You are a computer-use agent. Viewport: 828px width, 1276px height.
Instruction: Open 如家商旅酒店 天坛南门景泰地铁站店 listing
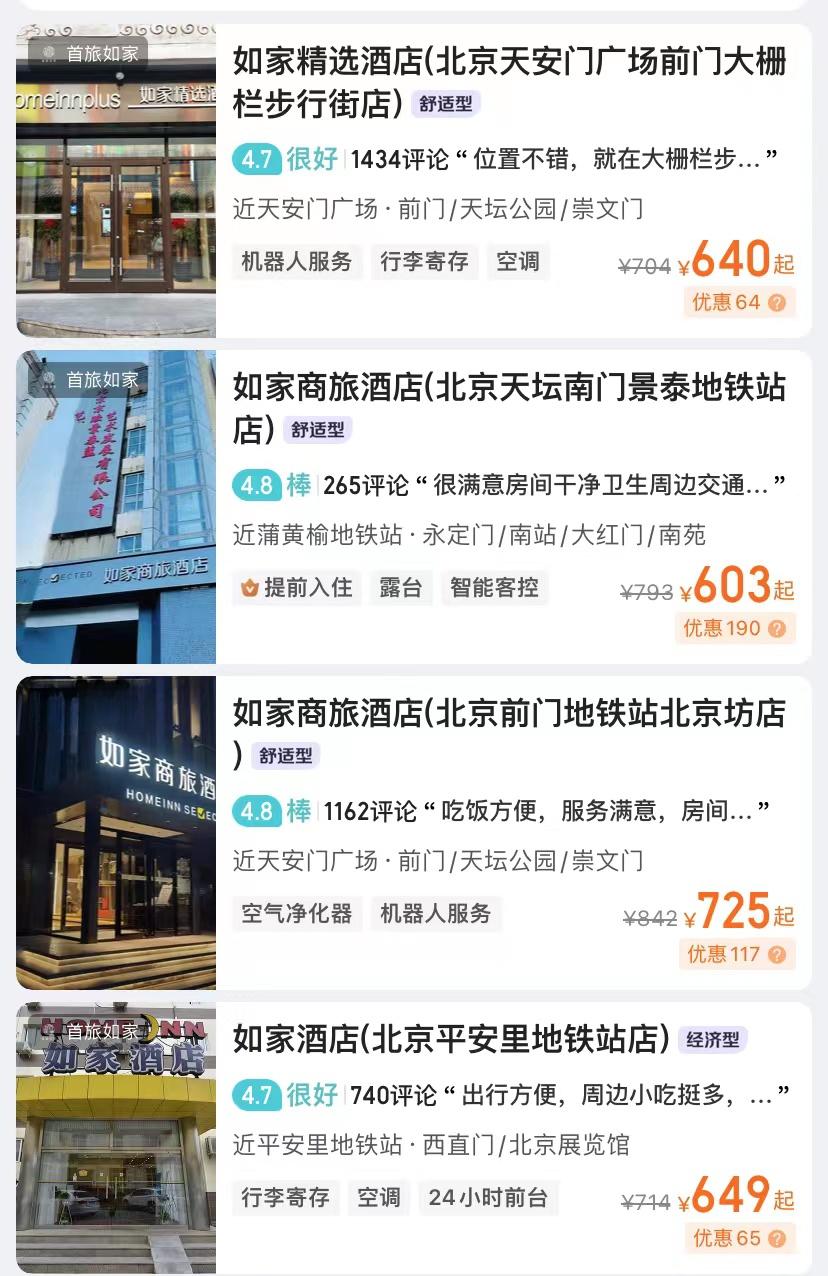tap(510, 406)
